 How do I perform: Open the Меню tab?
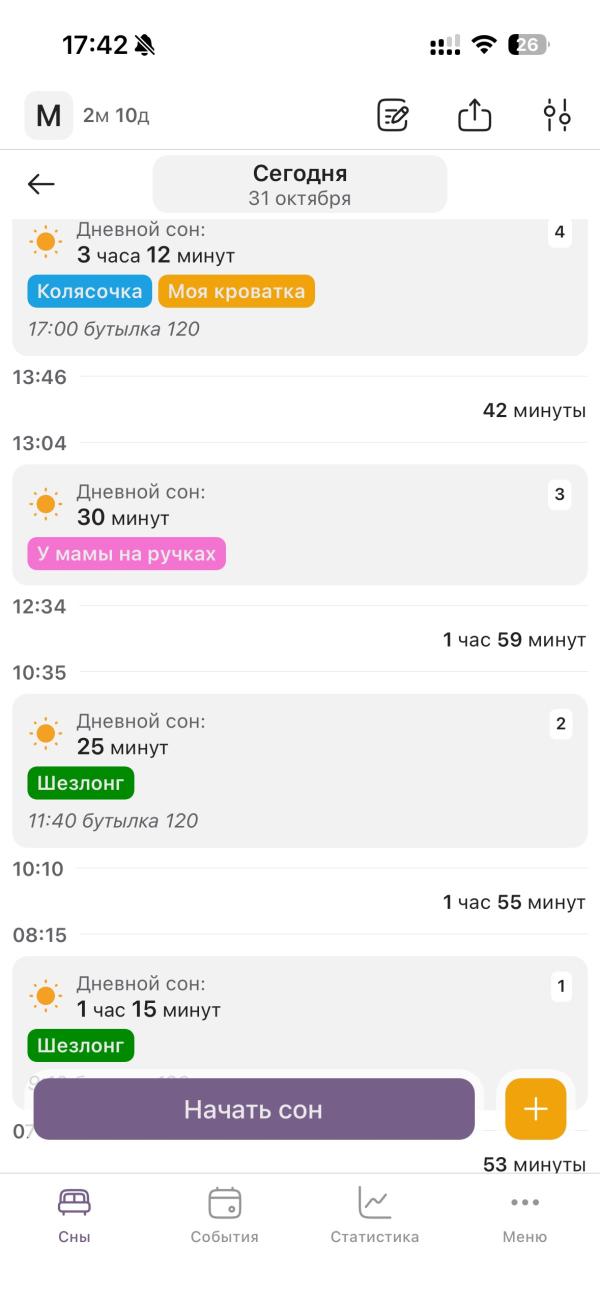(x=524, y=1215)
